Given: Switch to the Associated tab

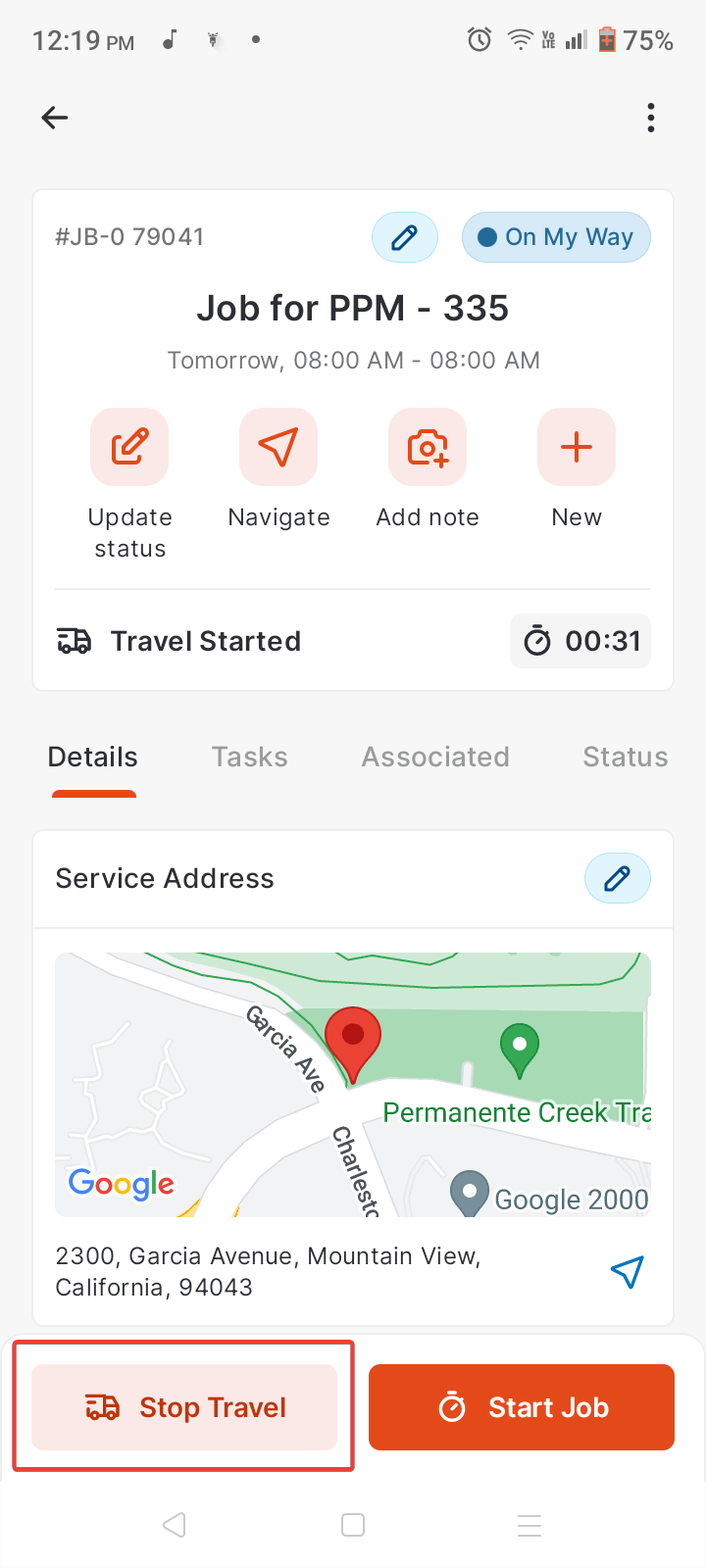Looking at the screenshot, I should pyautogui.click(x=435, y=757).
